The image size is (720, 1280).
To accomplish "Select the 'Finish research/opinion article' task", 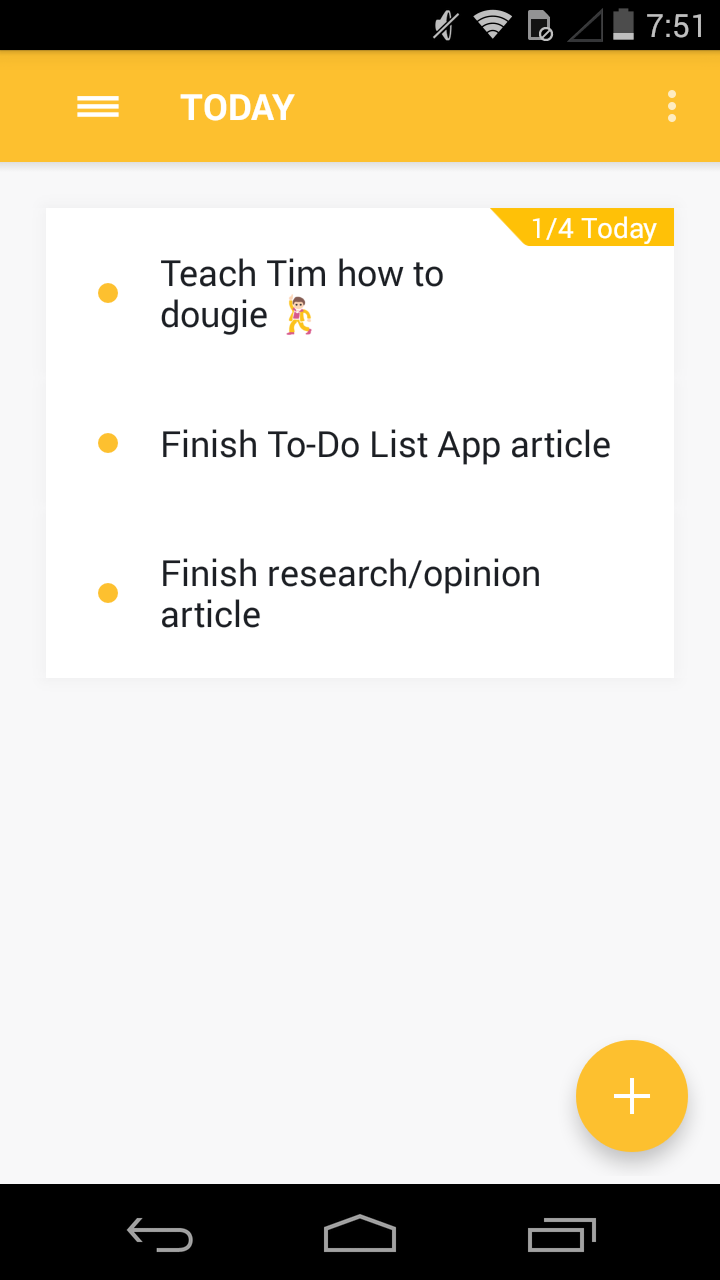I will click(x=350, y=594).
